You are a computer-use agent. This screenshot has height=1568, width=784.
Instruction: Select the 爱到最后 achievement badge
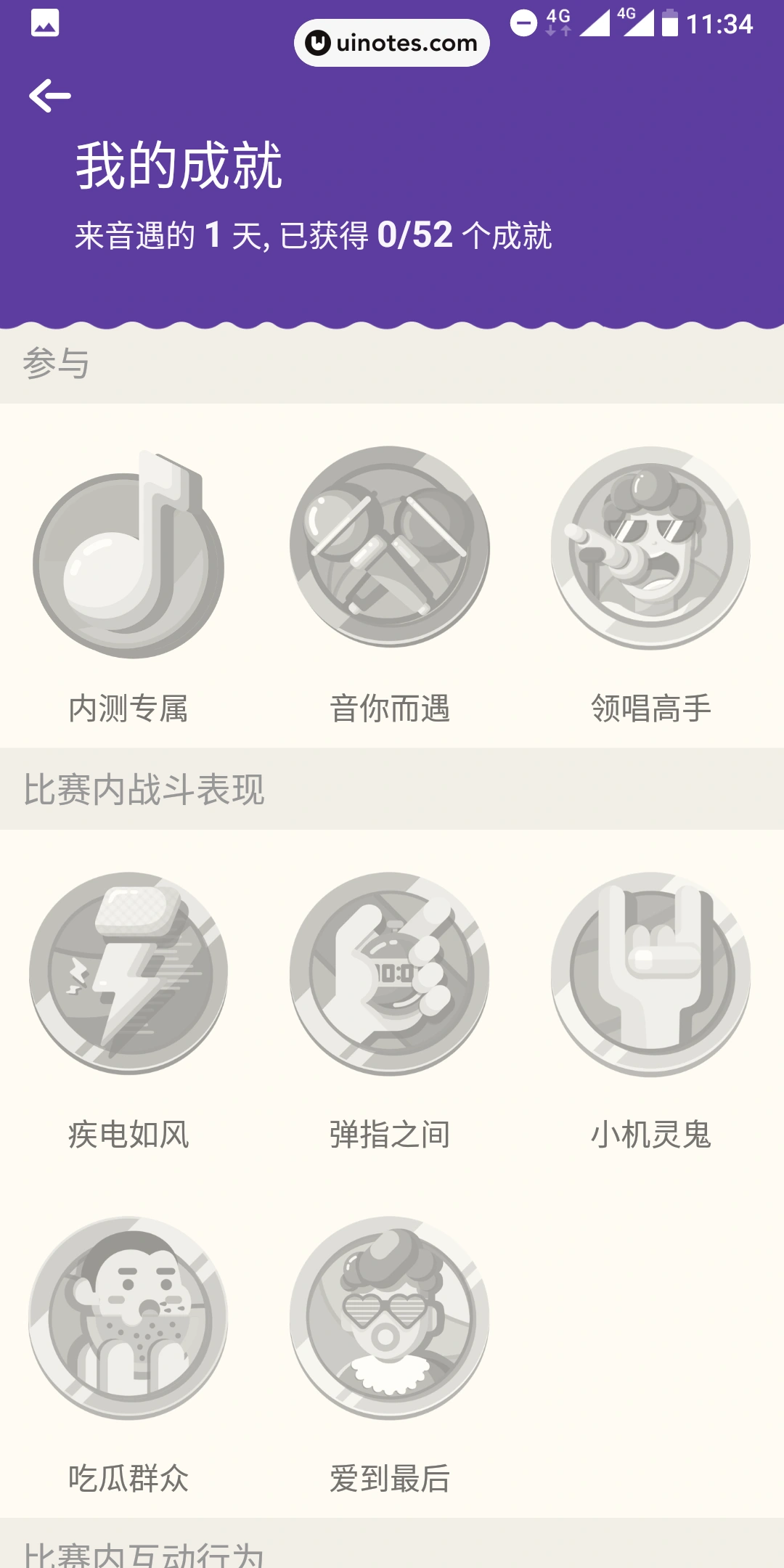(390, 1318)
